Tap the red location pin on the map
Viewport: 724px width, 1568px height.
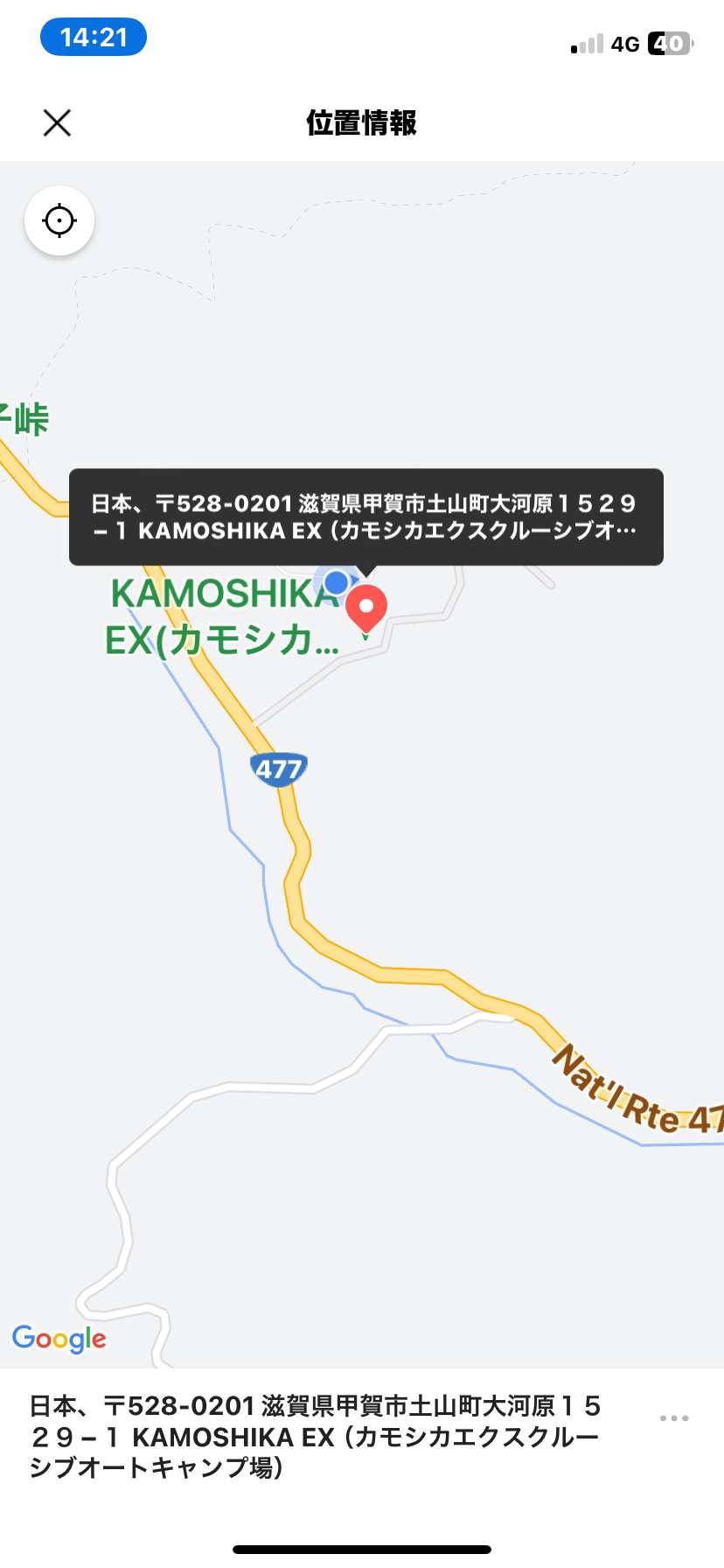click(367, 609)
